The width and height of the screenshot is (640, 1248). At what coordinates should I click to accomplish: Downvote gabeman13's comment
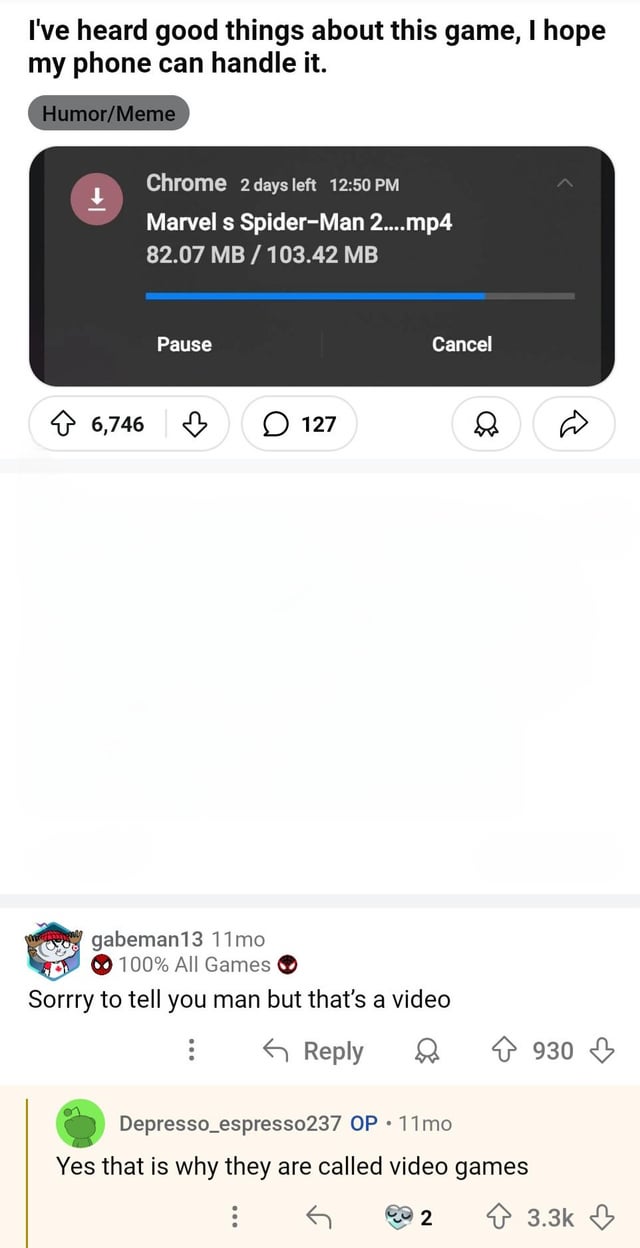[x=601, y=1051]
